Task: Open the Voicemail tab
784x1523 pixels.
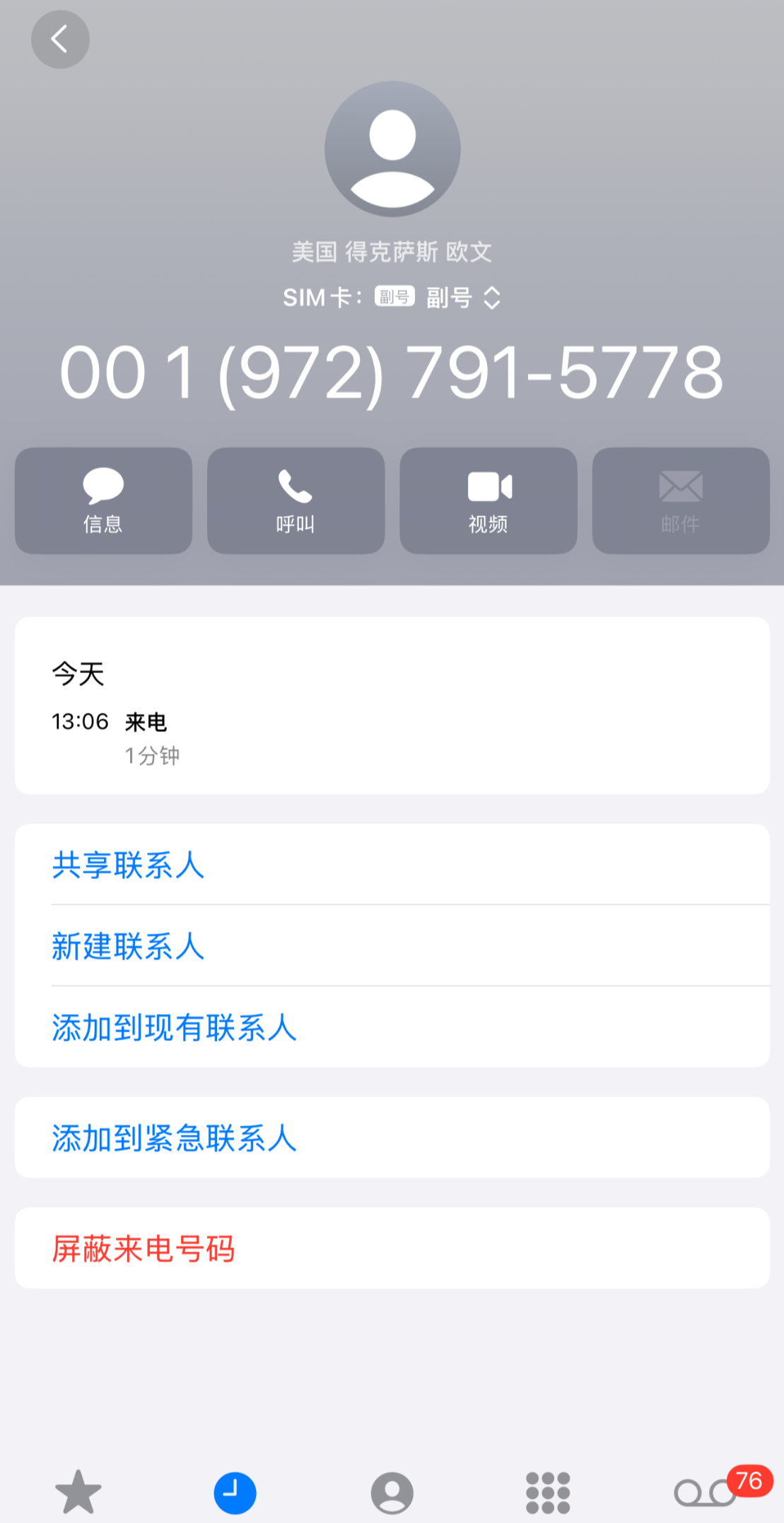Action: coord(705,1492)
